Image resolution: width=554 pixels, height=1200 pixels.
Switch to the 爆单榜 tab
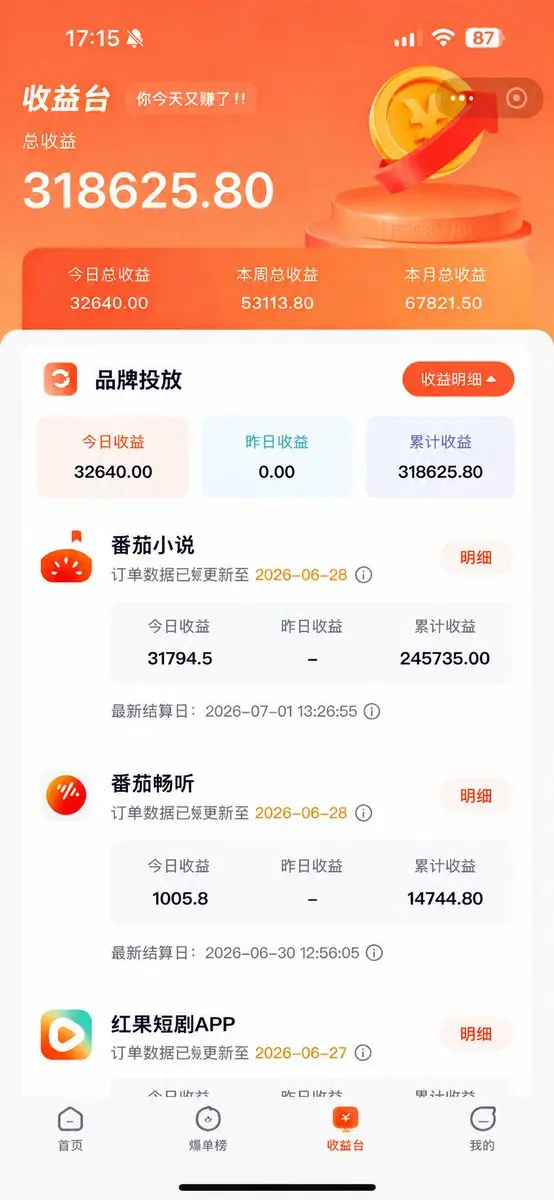(x=208, y=1129)
